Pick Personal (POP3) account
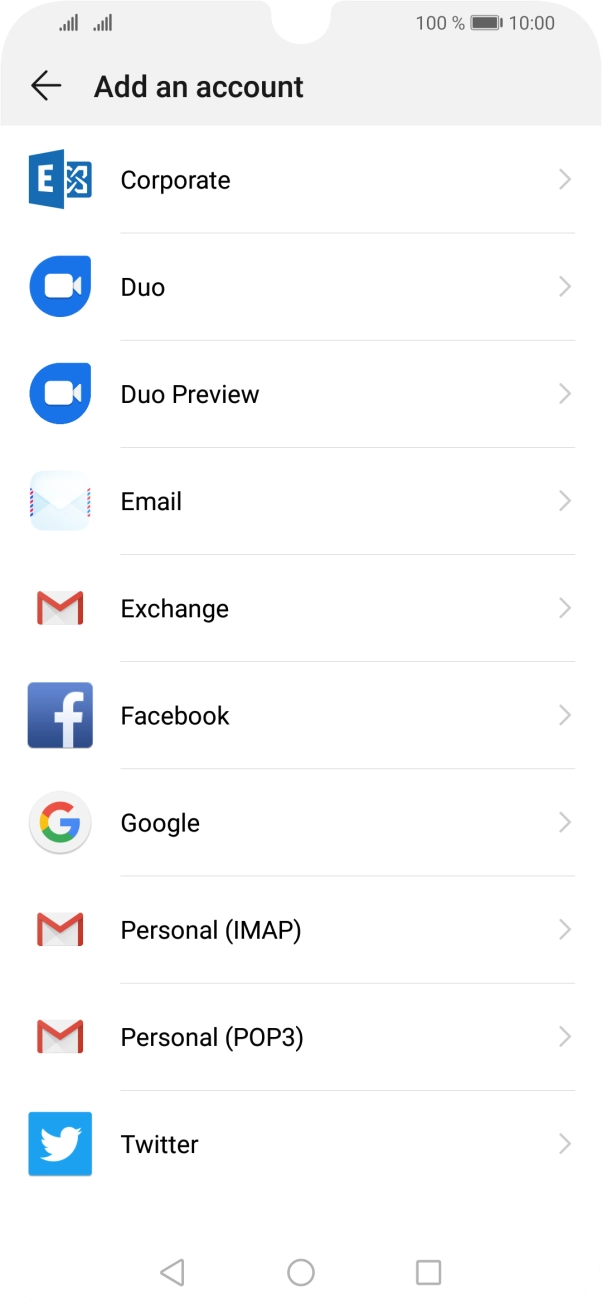 pyautogui.click(x=300, y=1037)
